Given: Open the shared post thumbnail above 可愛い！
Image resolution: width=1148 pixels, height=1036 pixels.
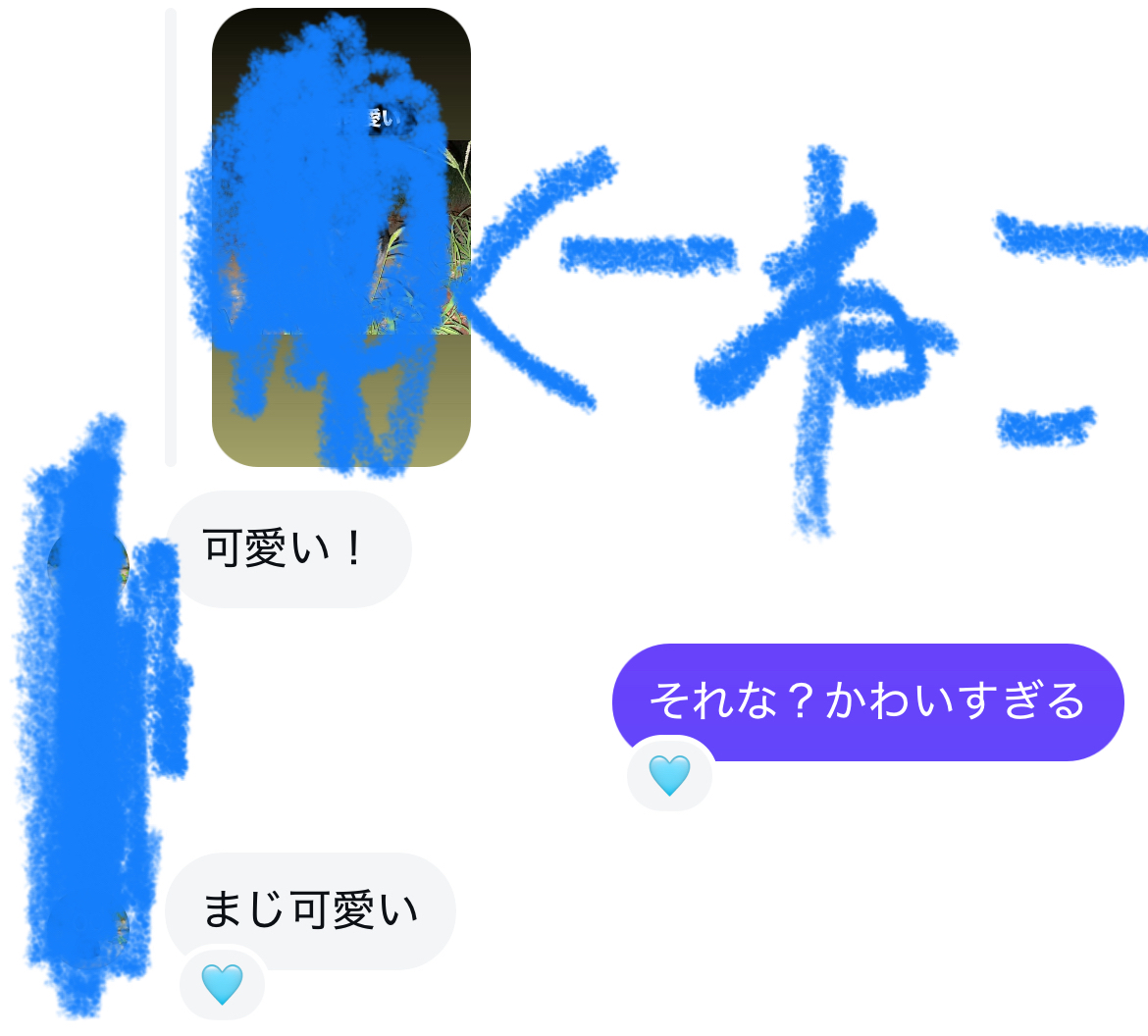Looking at the screenshot, I should point(340,237).
